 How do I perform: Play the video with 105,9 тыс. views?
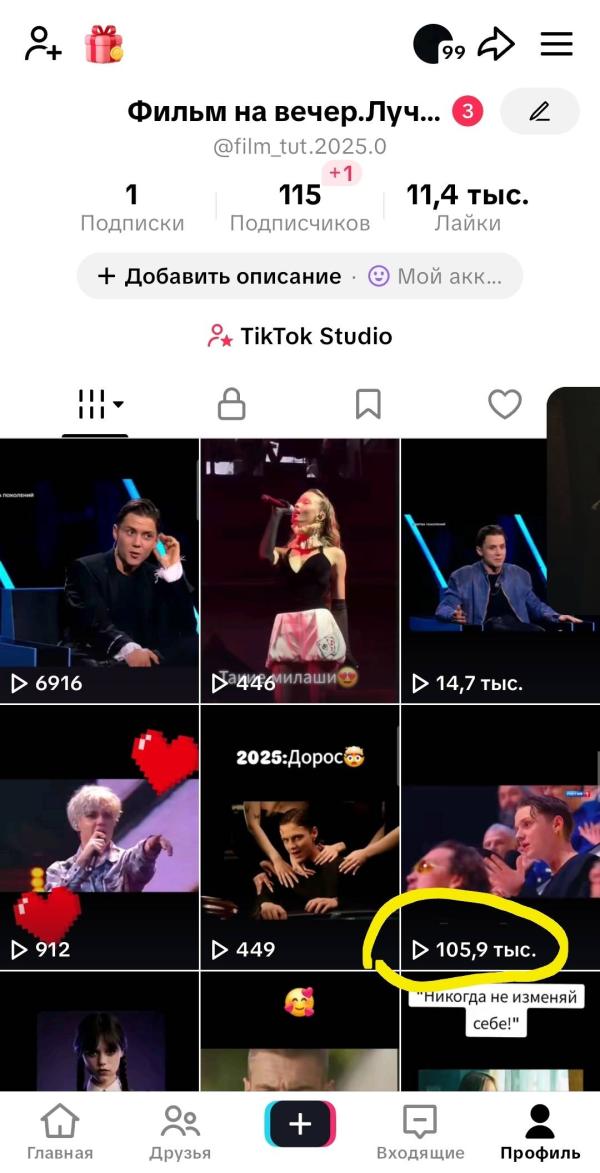pos(499,838)
